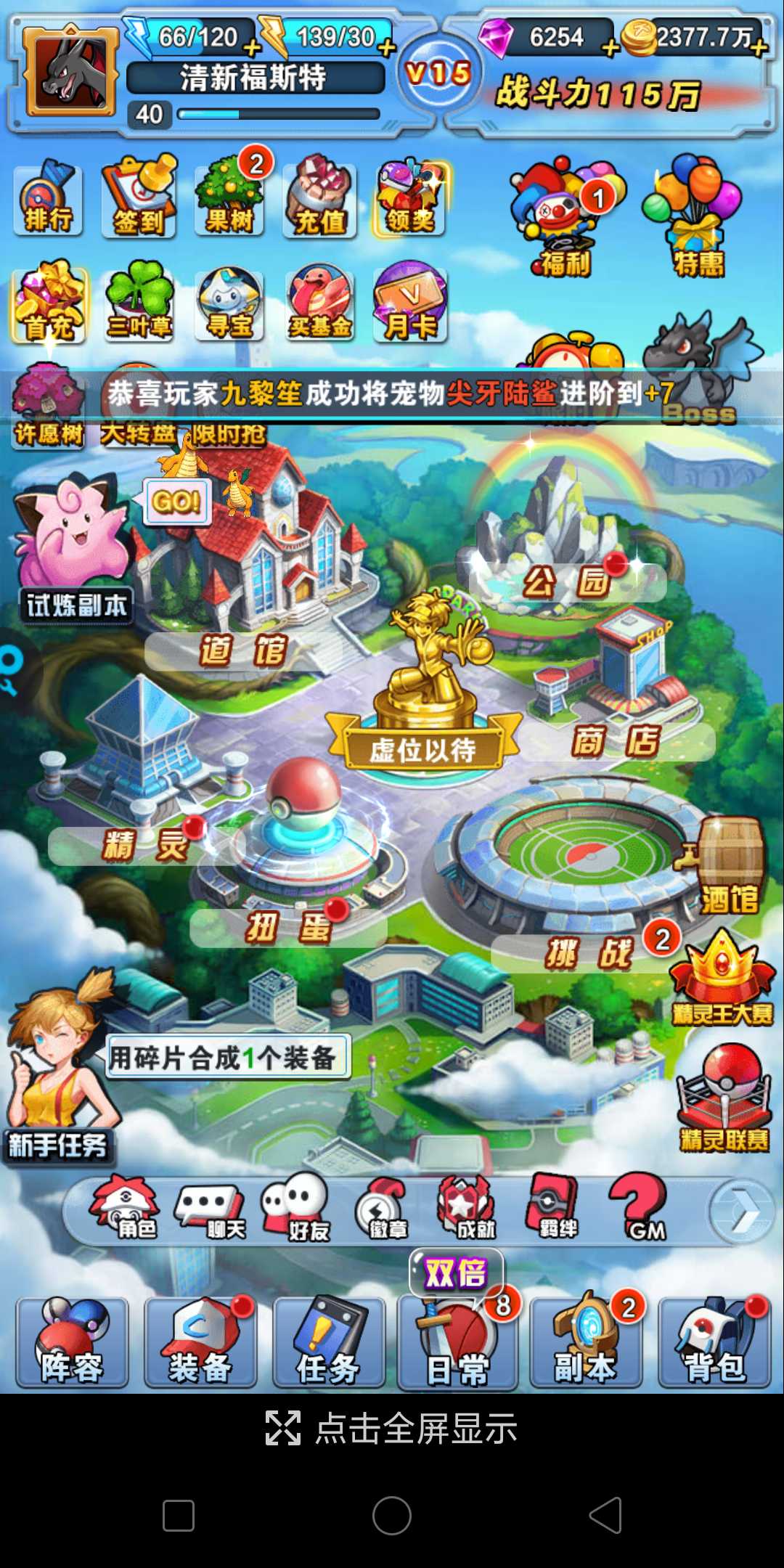Open the 阵容 lineup tab
This screenshot has height=1568, width=784.
pyautogui.click(x=72, y=1343)
